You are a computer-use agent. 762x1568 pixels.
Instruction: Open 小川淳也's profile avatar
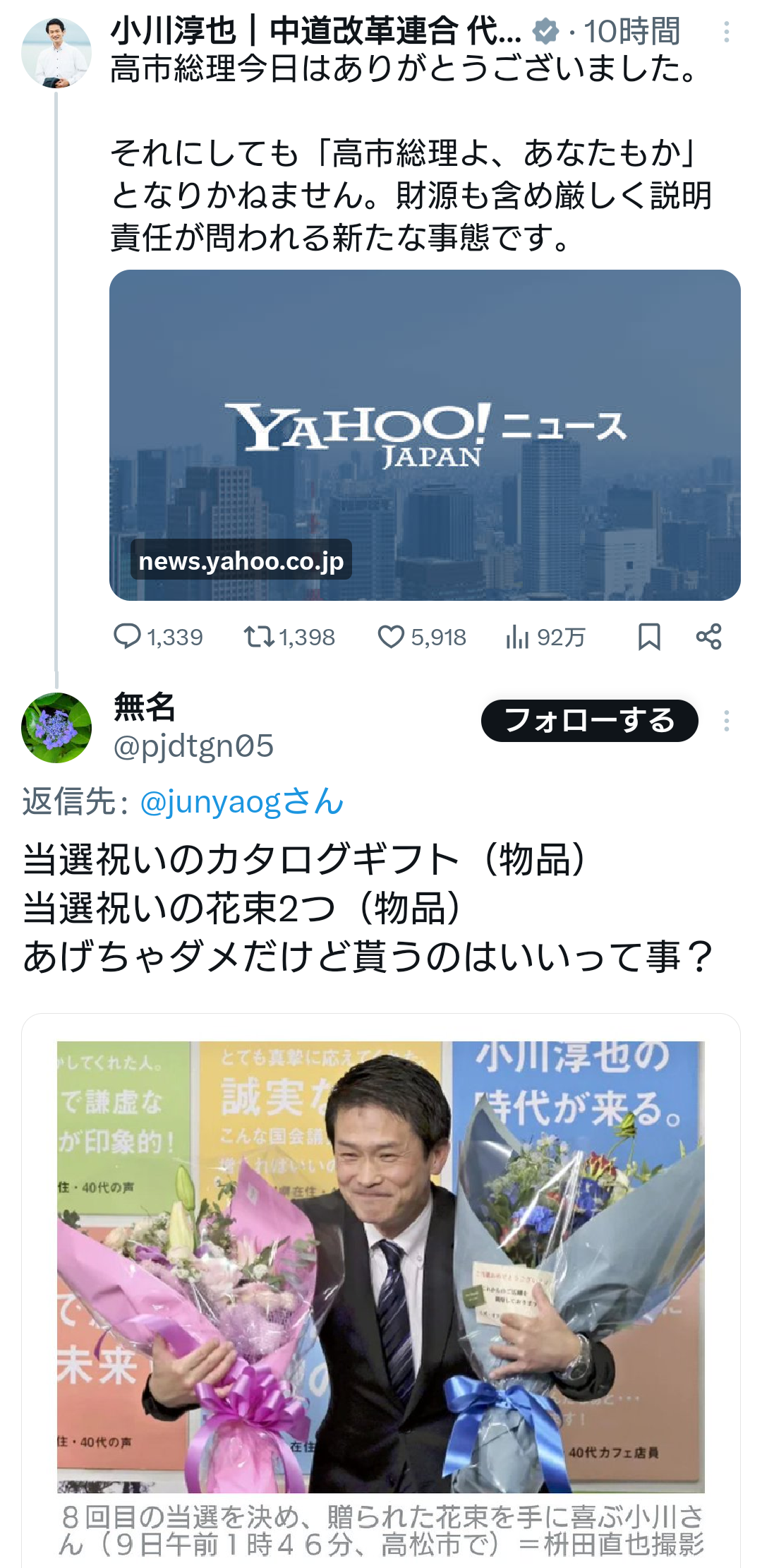(56, 53)
